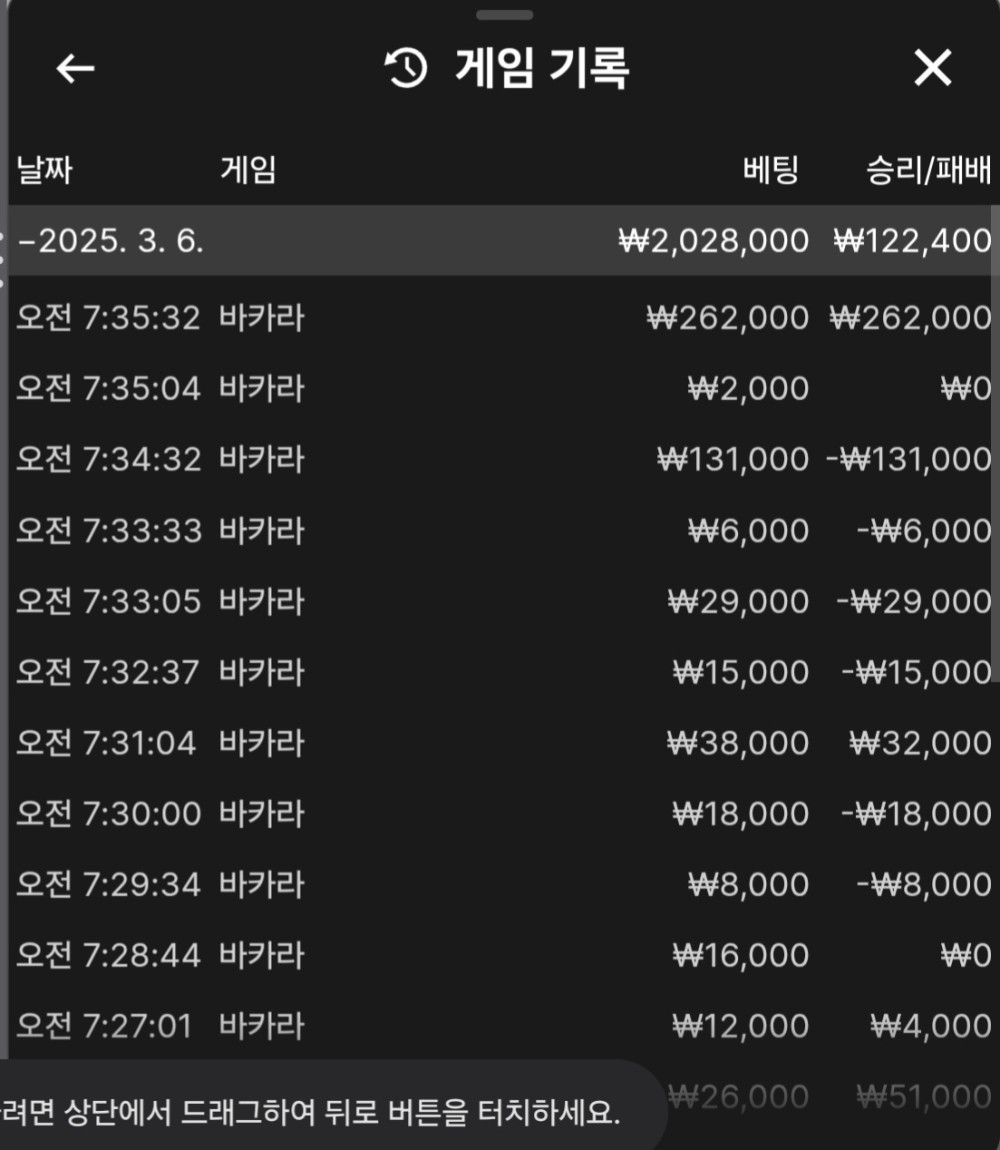Show details for the 7:27:01 round
This screenshot has width=1000, height=1150.
(x=500, y=1026)
